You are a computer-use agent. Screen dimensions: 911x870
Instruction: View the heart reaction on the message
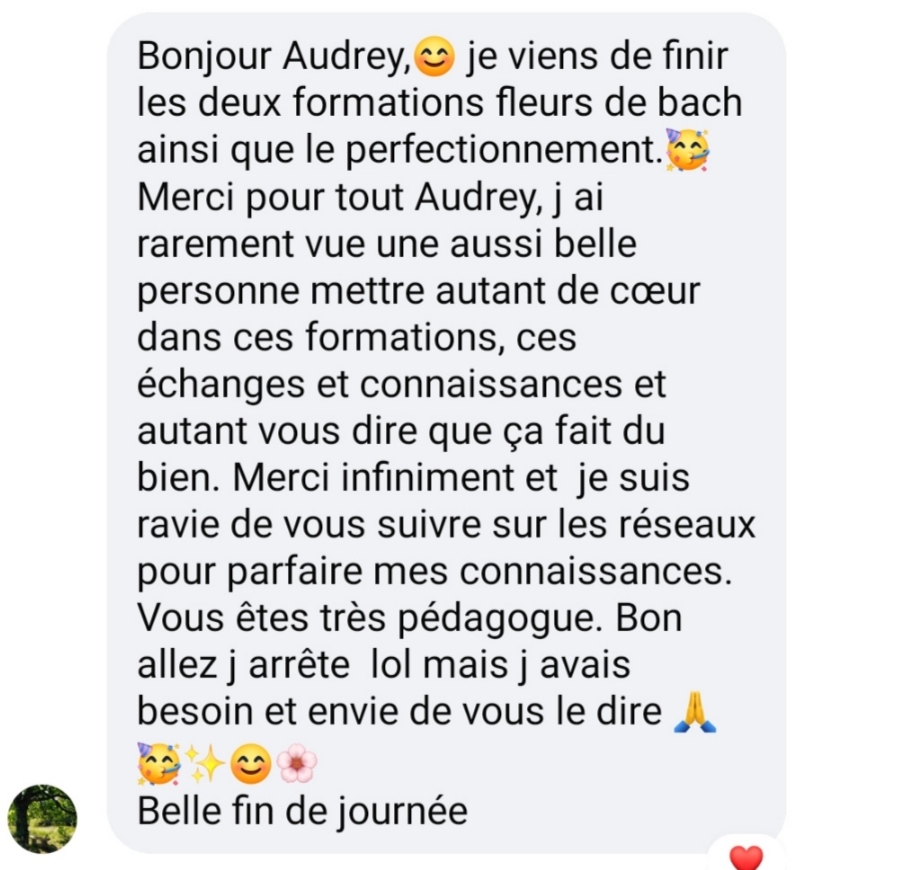point(746,856)
